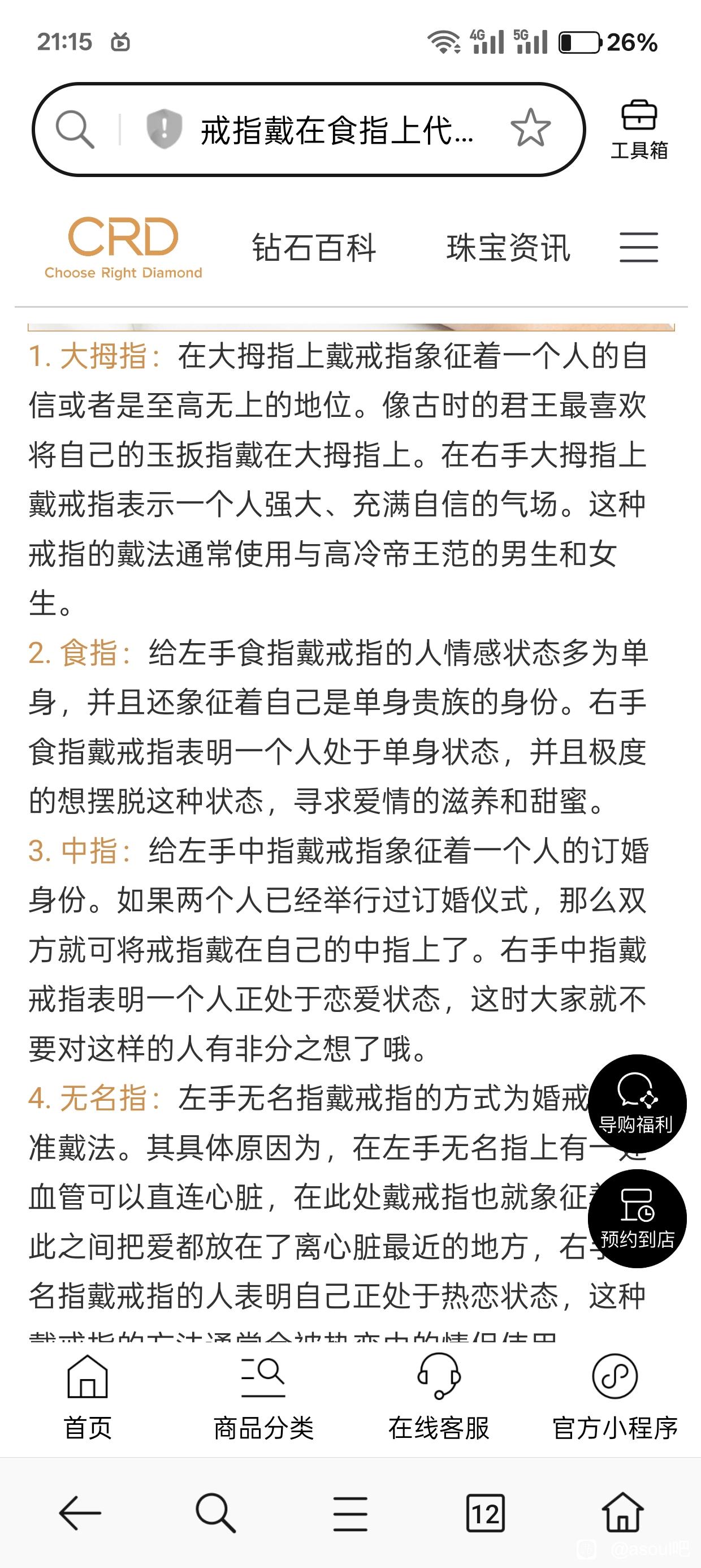The width and height of the screenshot is (701, 1568).
Task: Tap the address bar showing 戒指戴在食指上代
Action: pos(337,130)
